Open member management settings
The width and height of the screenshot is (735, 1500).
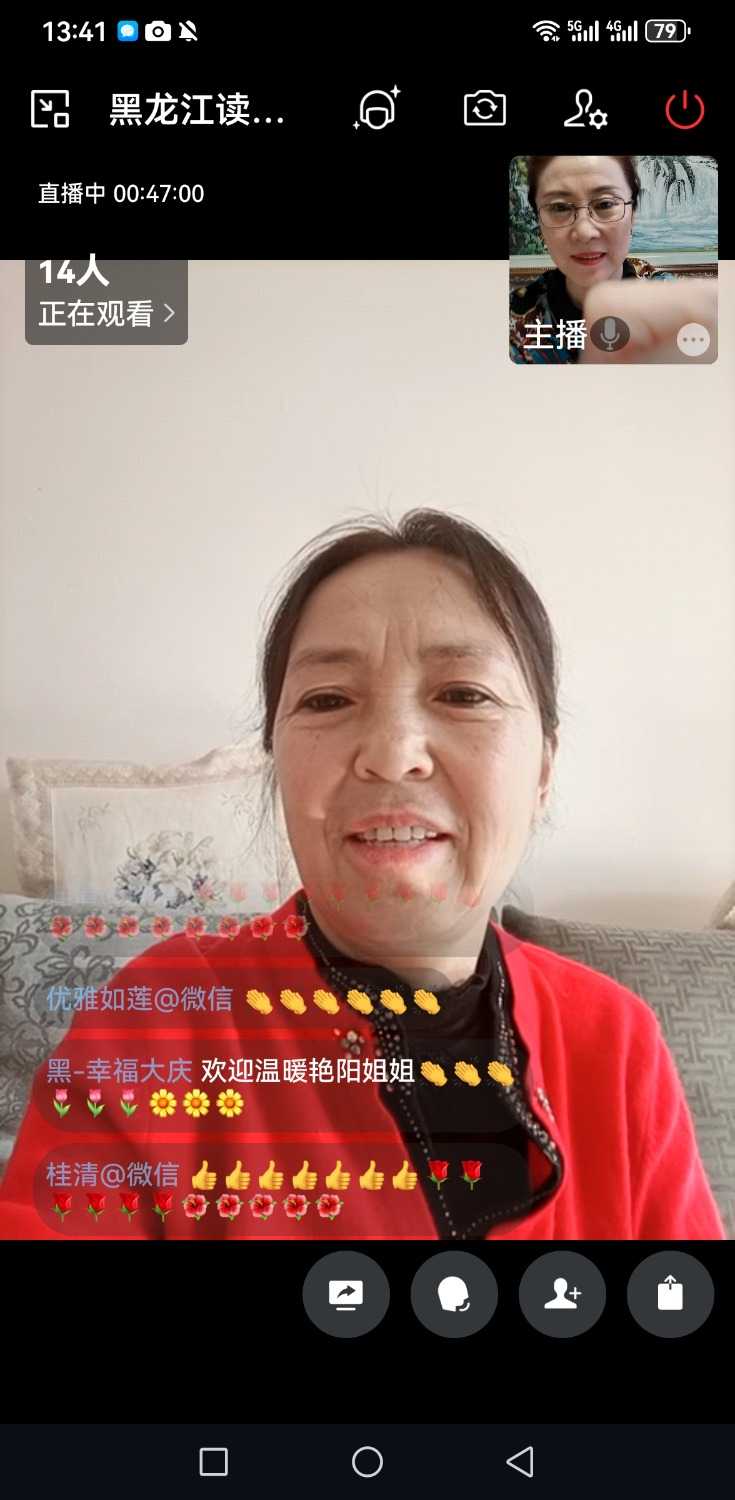point(585,109)
